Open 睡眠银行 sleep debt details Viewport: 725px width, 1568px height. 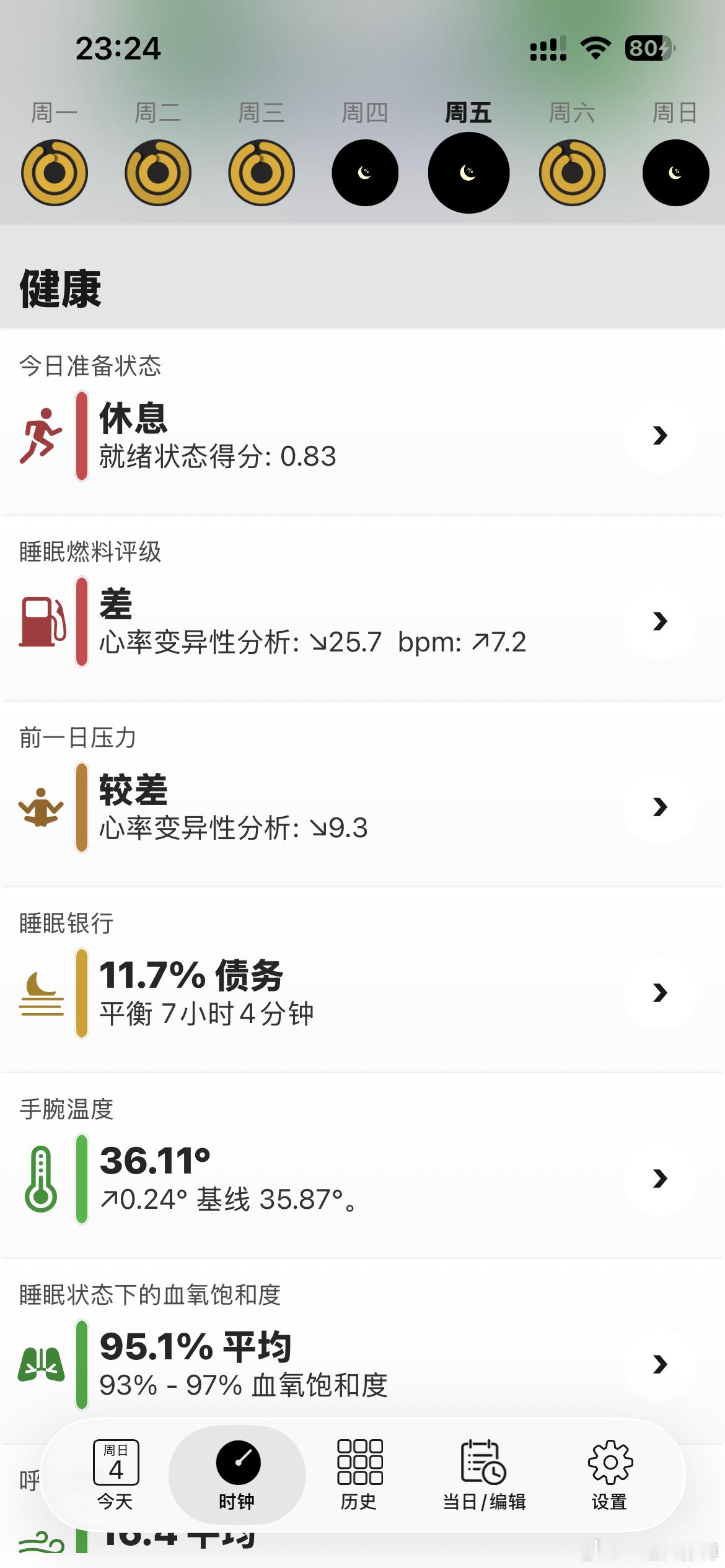click(660, 992)
